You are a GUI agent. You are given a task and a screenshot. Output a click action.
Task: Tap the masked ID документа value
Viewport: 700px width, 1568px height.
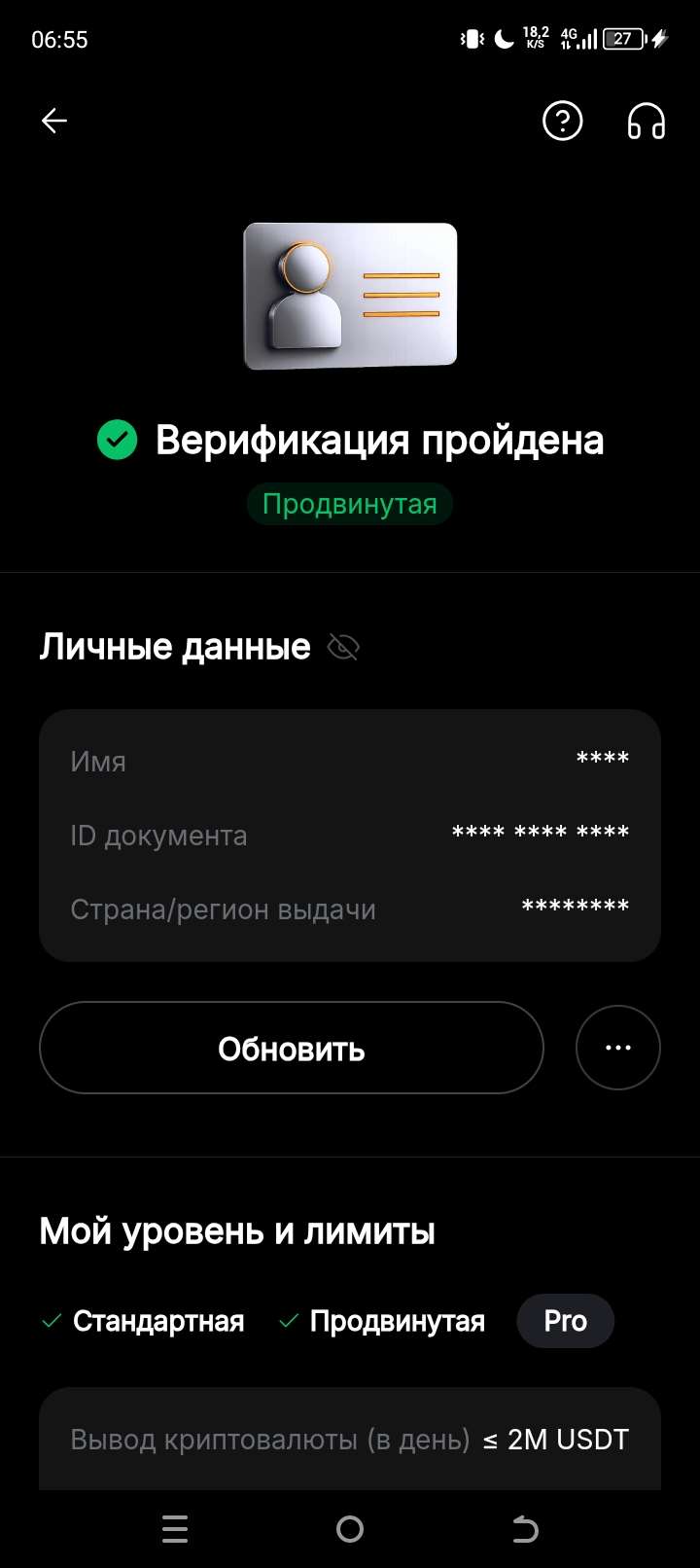point(540,834)
